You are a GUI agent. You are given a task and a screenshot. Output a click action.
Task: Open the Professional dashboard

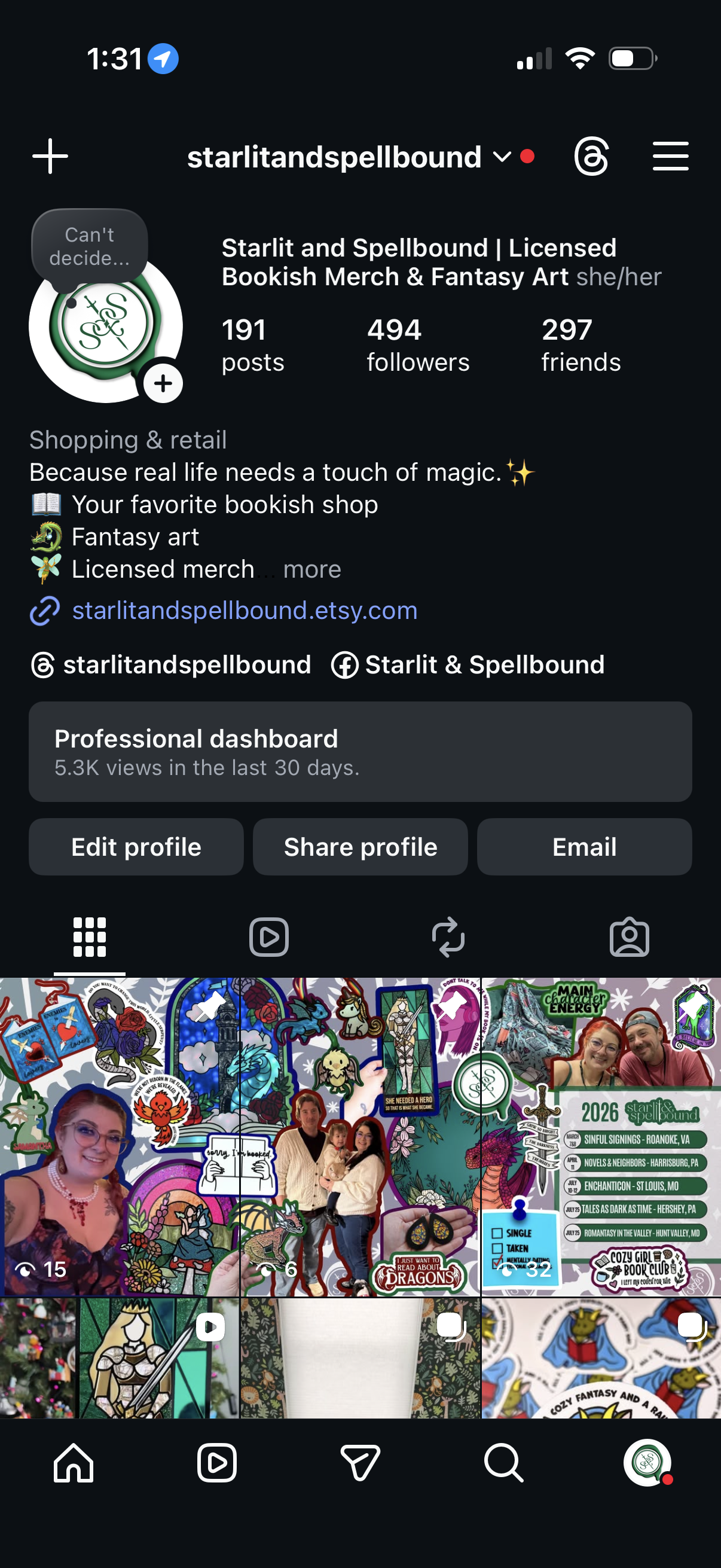tap(360, 751)
